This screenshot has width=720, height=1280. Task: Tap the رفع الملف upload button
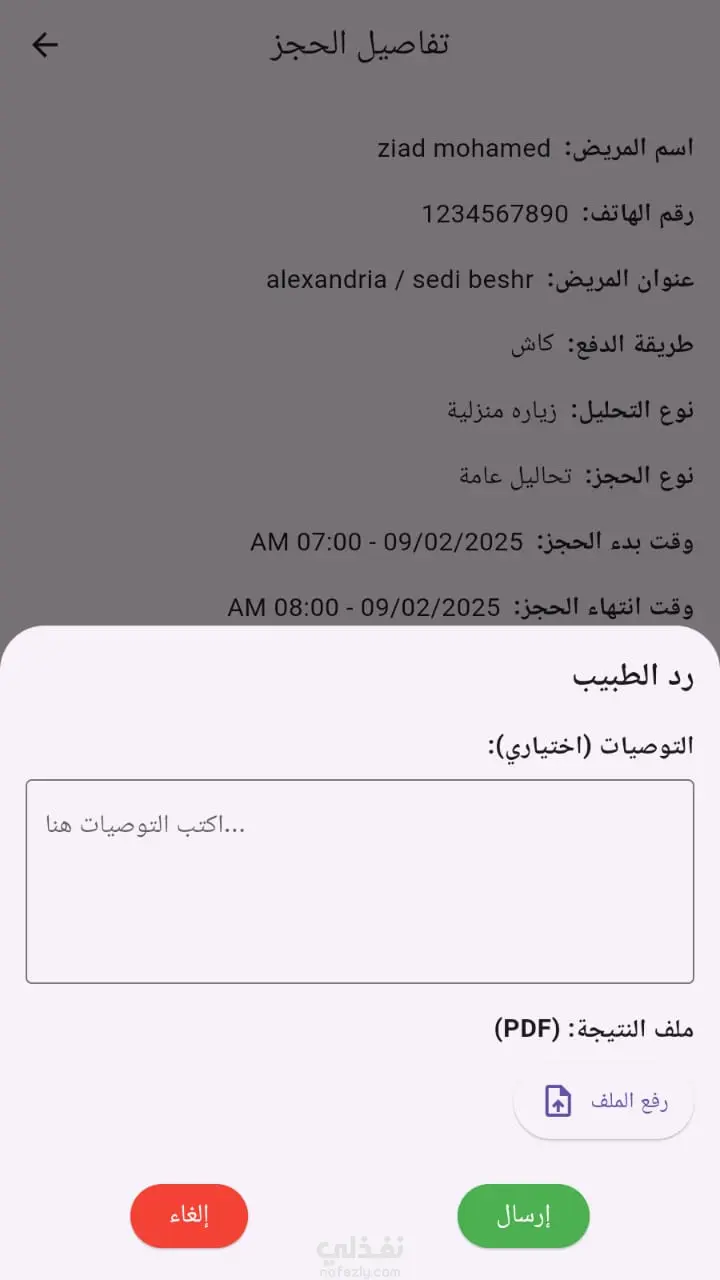pos(603,1102)
